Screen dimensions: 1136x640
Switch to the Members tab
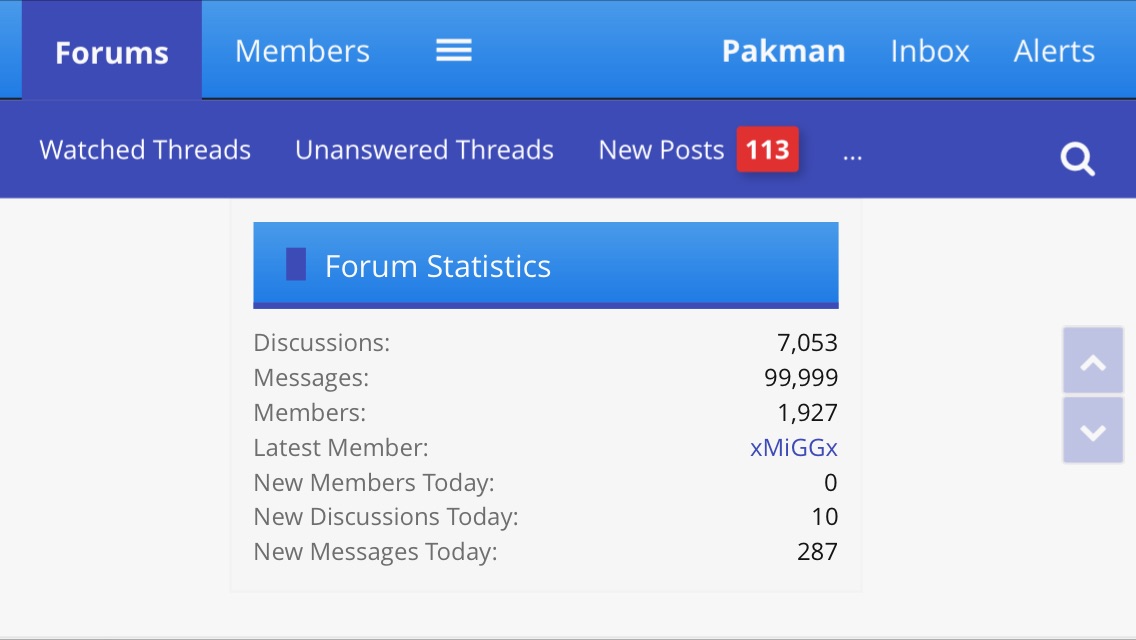tap(302, 52)
